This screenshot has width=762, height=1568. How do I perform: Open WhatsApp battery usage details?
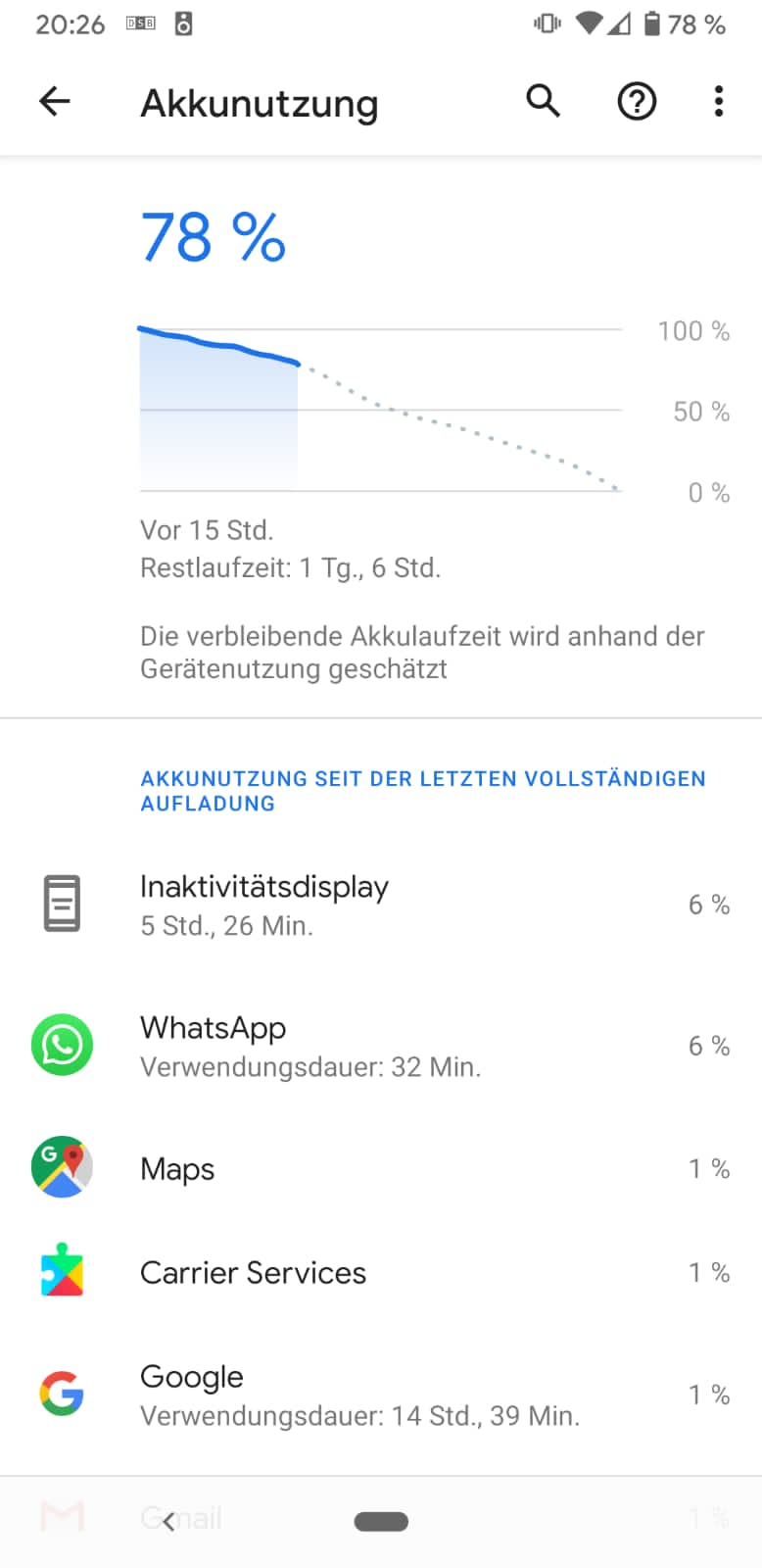coord(381,1046)
